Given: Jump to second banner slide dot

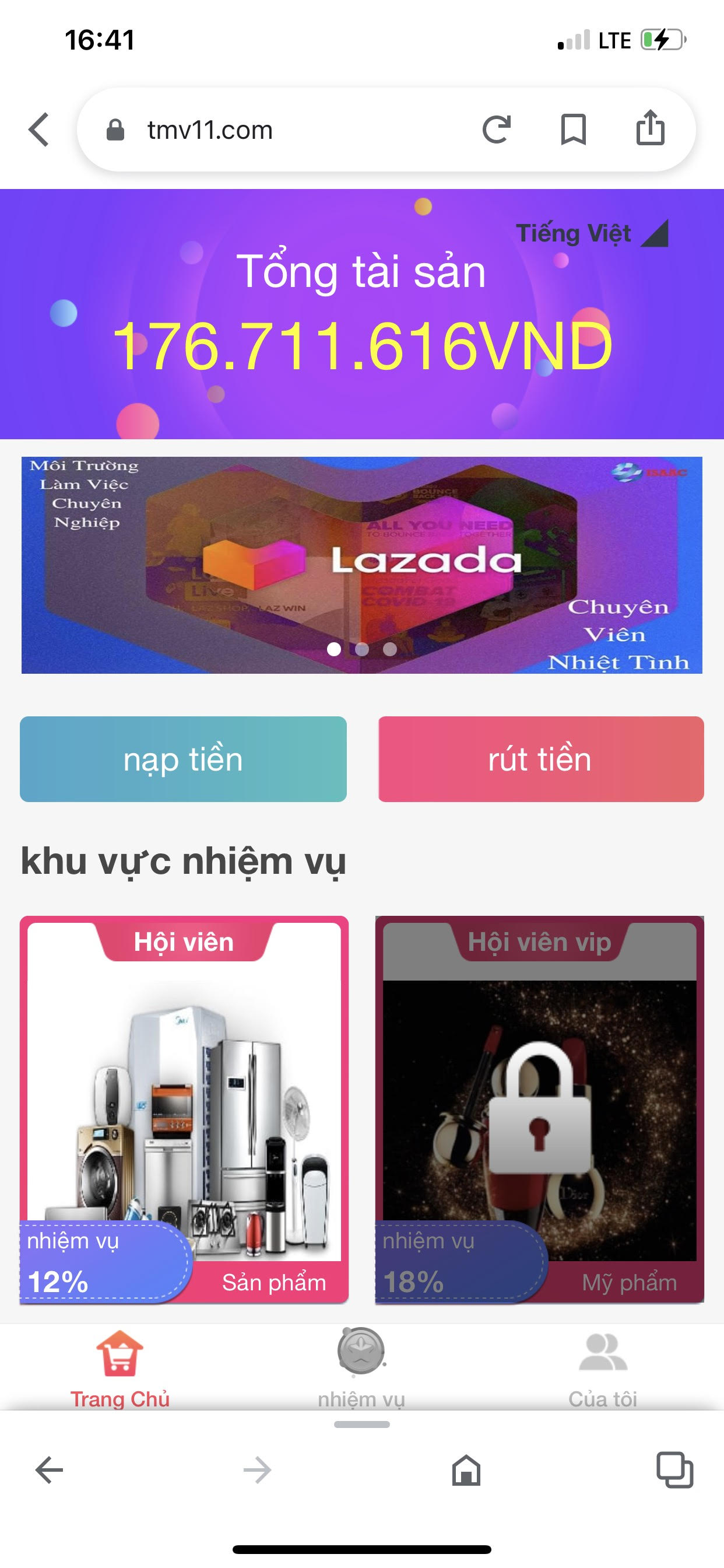Looking at the screenshot, I should click(x=362, y=649).
